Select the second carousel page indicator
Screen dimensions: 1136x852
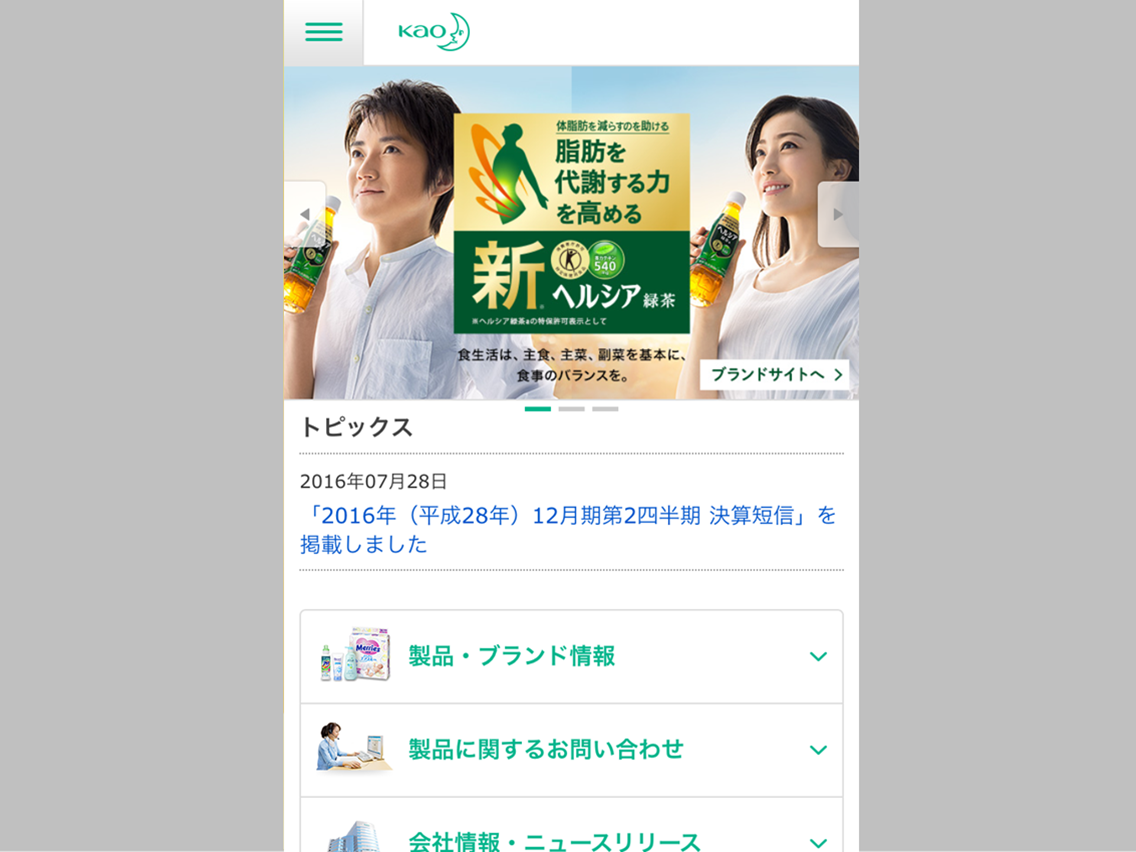(571, 409)
